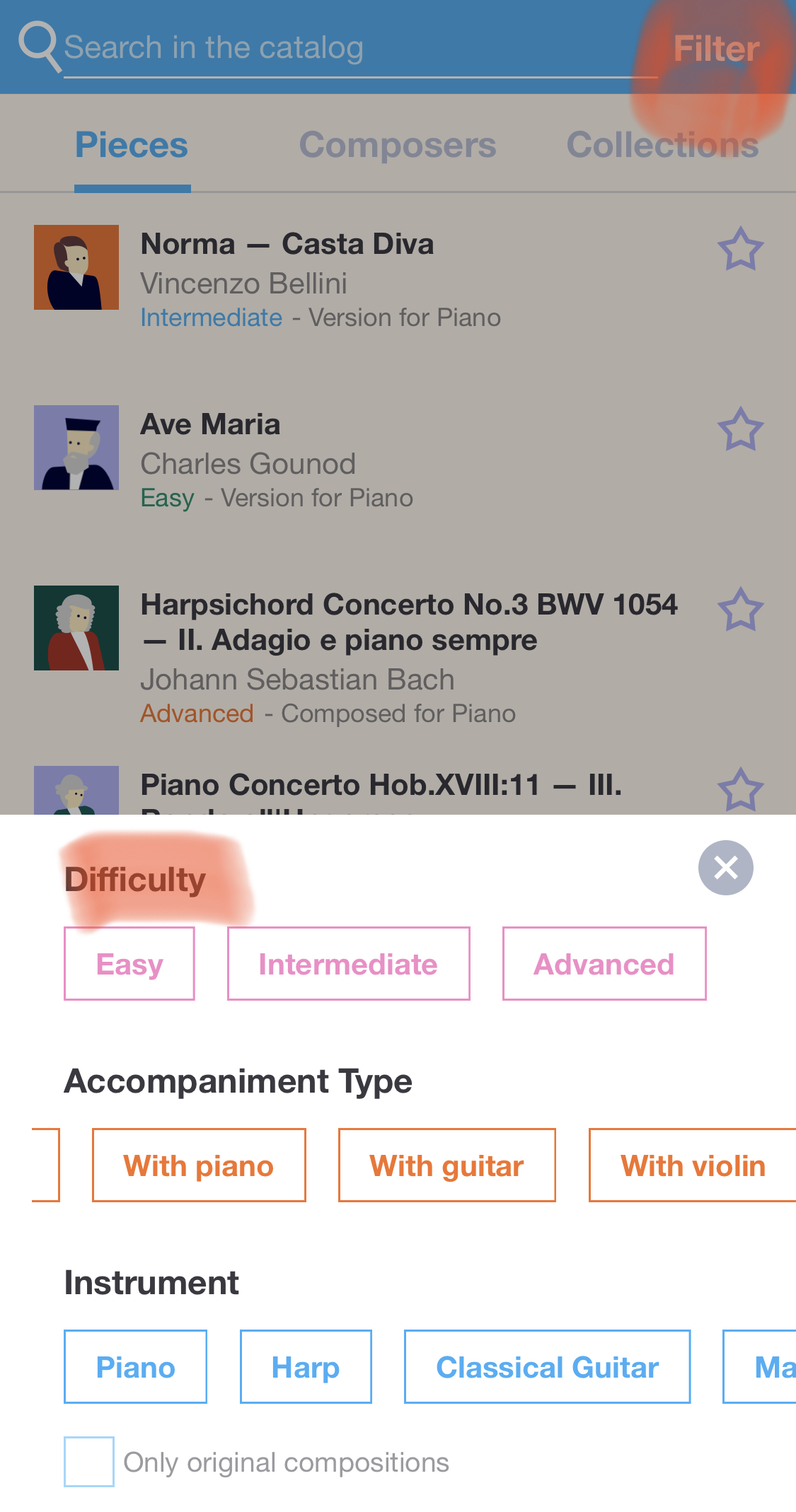Tap the Filter button
Viewport: 796px width, 1512px height.
(x=716, y=49)
